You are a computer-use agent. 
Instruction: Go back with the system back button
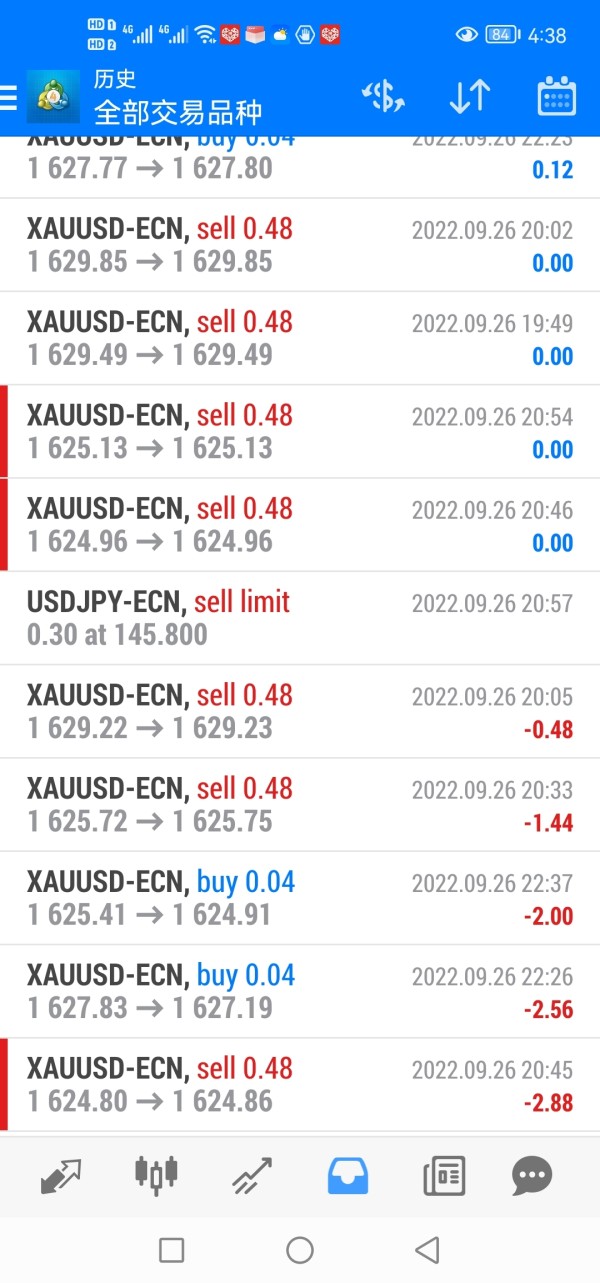(x=428, y=1249)
